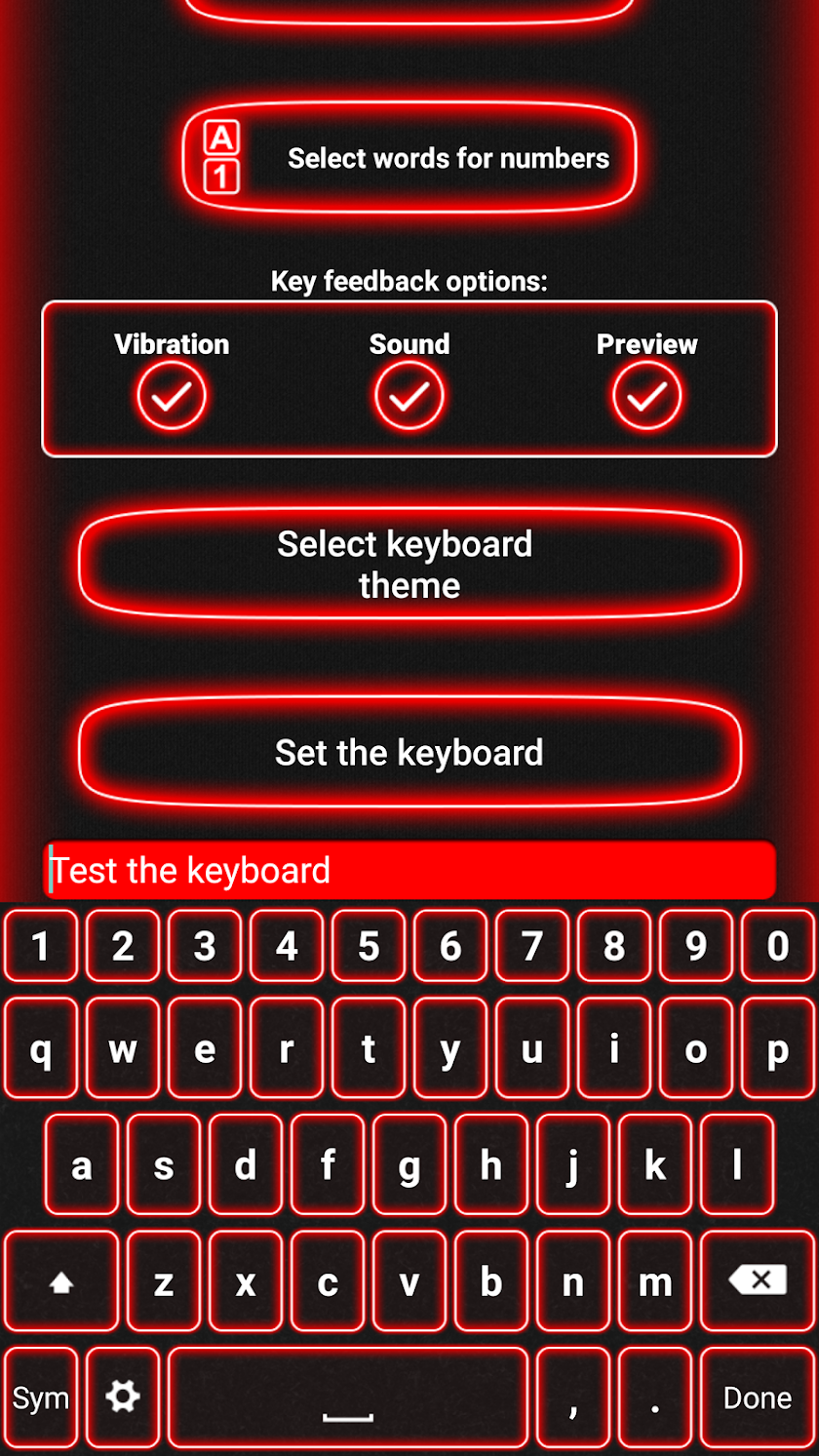Turn off key Preview option

[647, 396]
